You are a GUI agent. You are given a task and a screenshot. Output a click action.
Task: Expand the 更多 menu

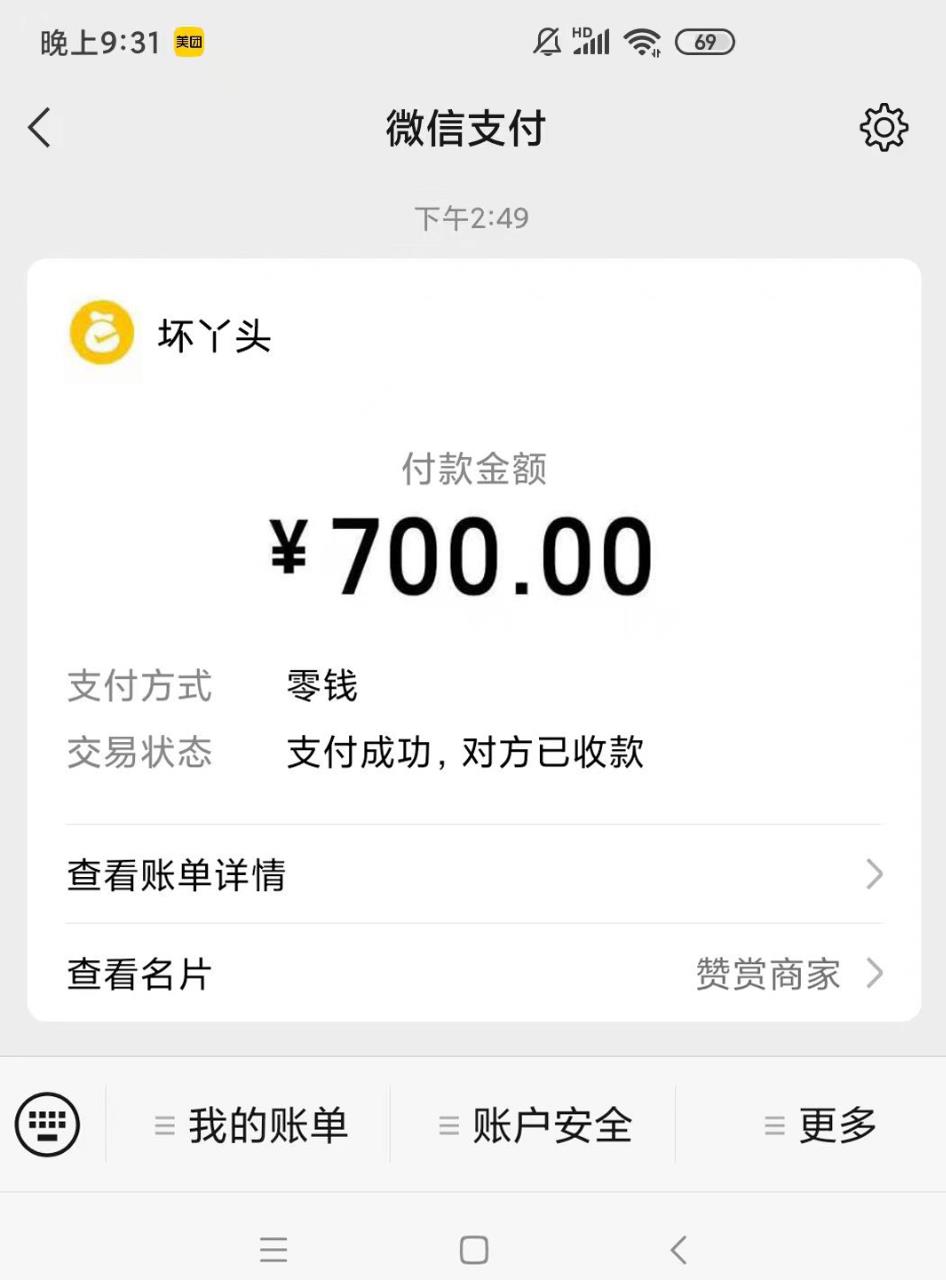coord(820,1125)
